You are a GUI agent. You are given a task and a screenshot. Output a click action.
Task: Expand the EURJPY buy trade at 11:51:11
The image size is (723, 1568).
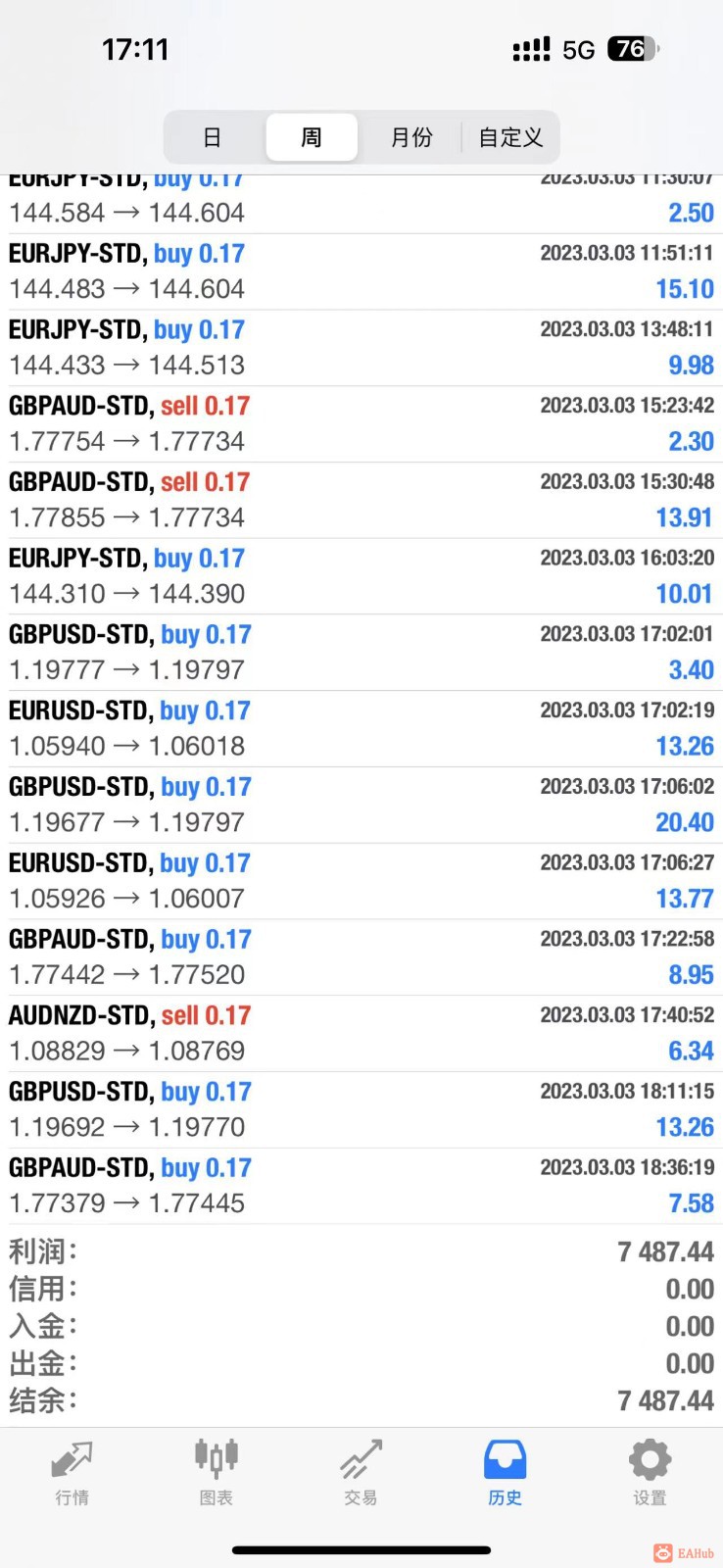361,271
